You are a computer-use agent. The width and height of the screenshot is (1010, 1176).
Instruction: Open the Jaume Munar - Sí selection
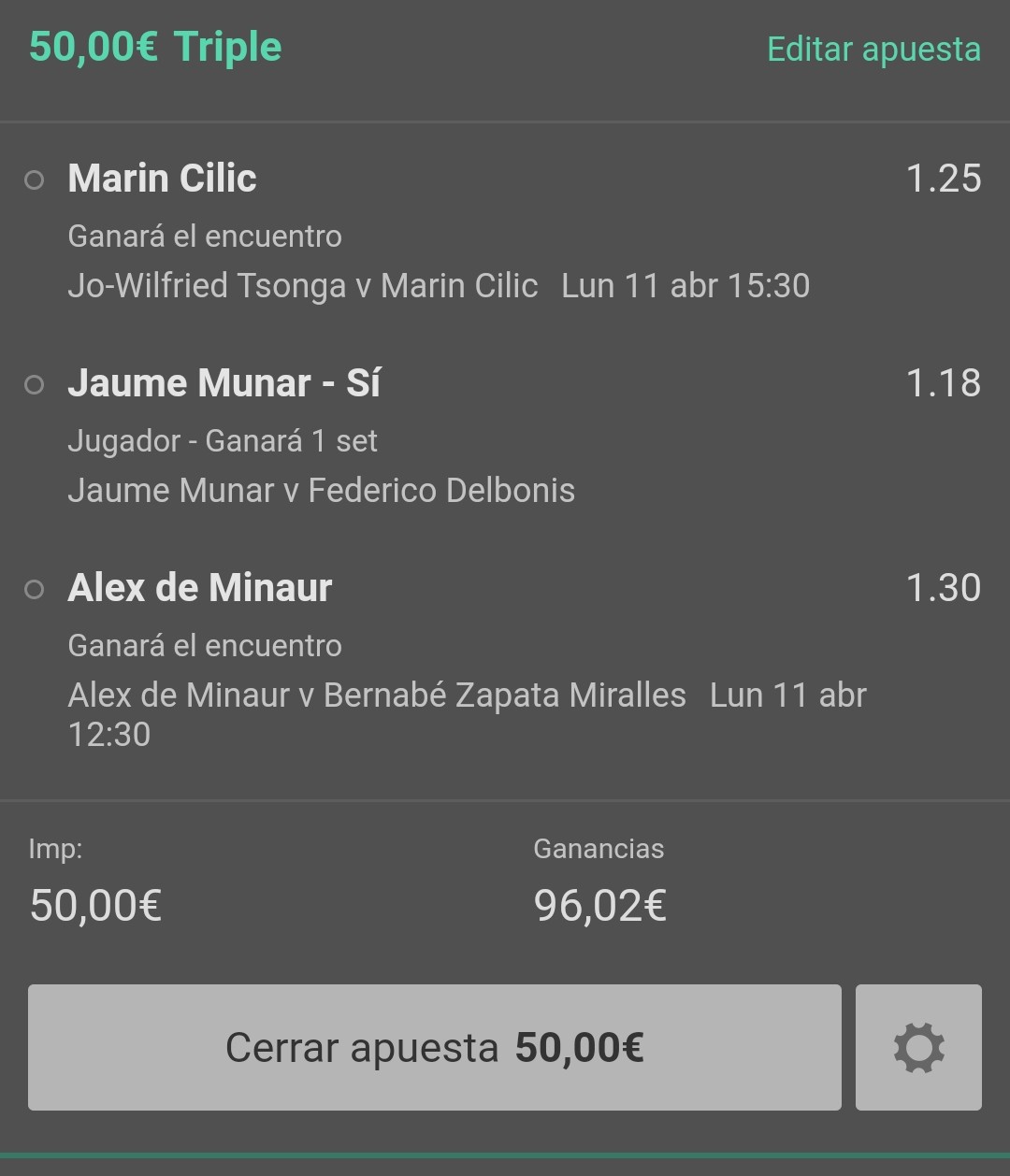click(224, 382)
